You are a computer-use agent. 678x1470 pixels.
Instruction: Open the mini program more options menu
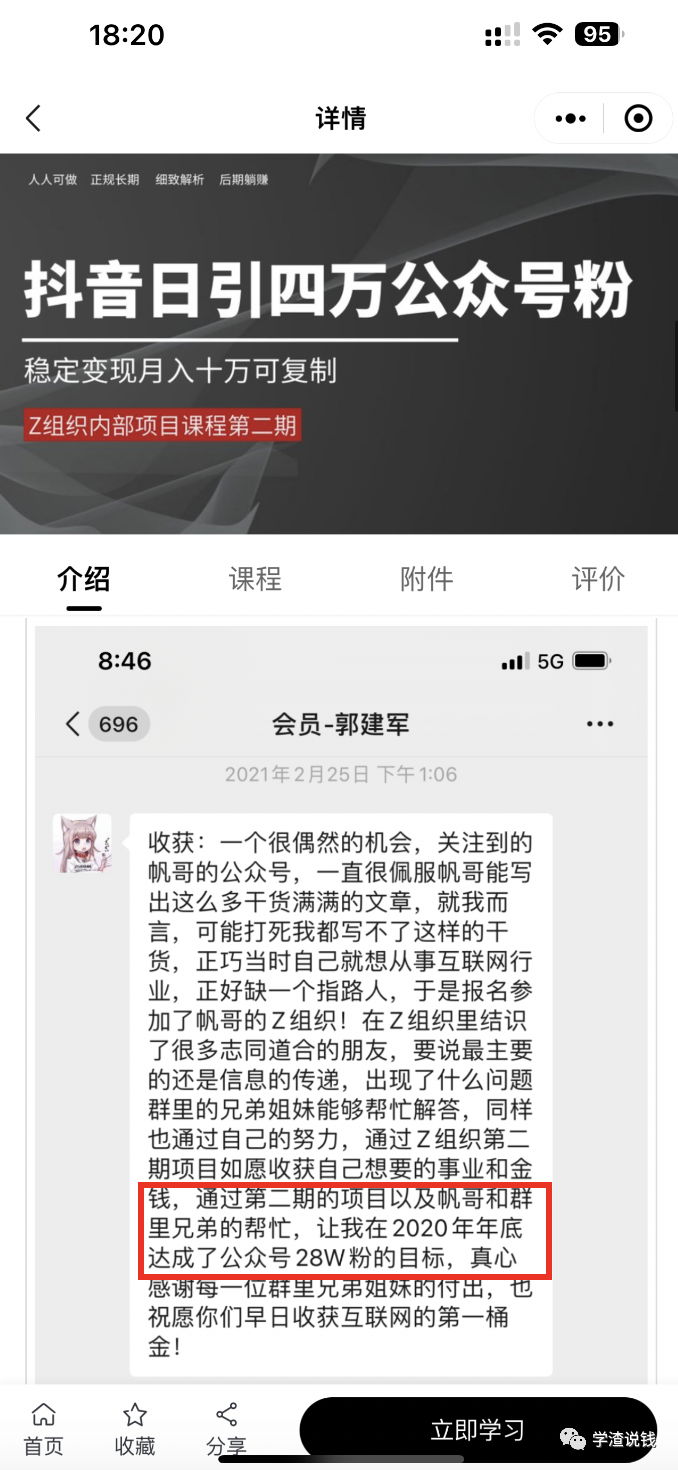pyautogui.click(x=570, y=119)
